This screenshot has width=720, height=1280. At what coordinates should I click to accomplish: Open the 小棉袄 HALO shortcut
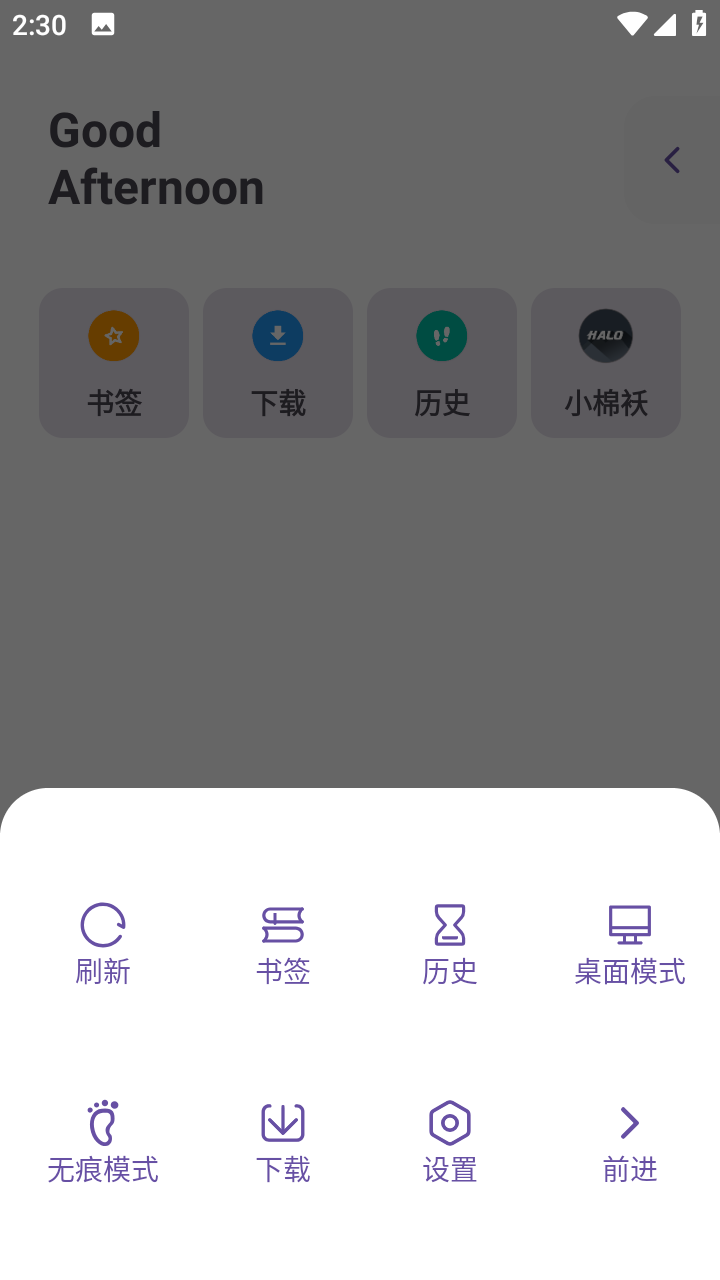coord(605,362)
